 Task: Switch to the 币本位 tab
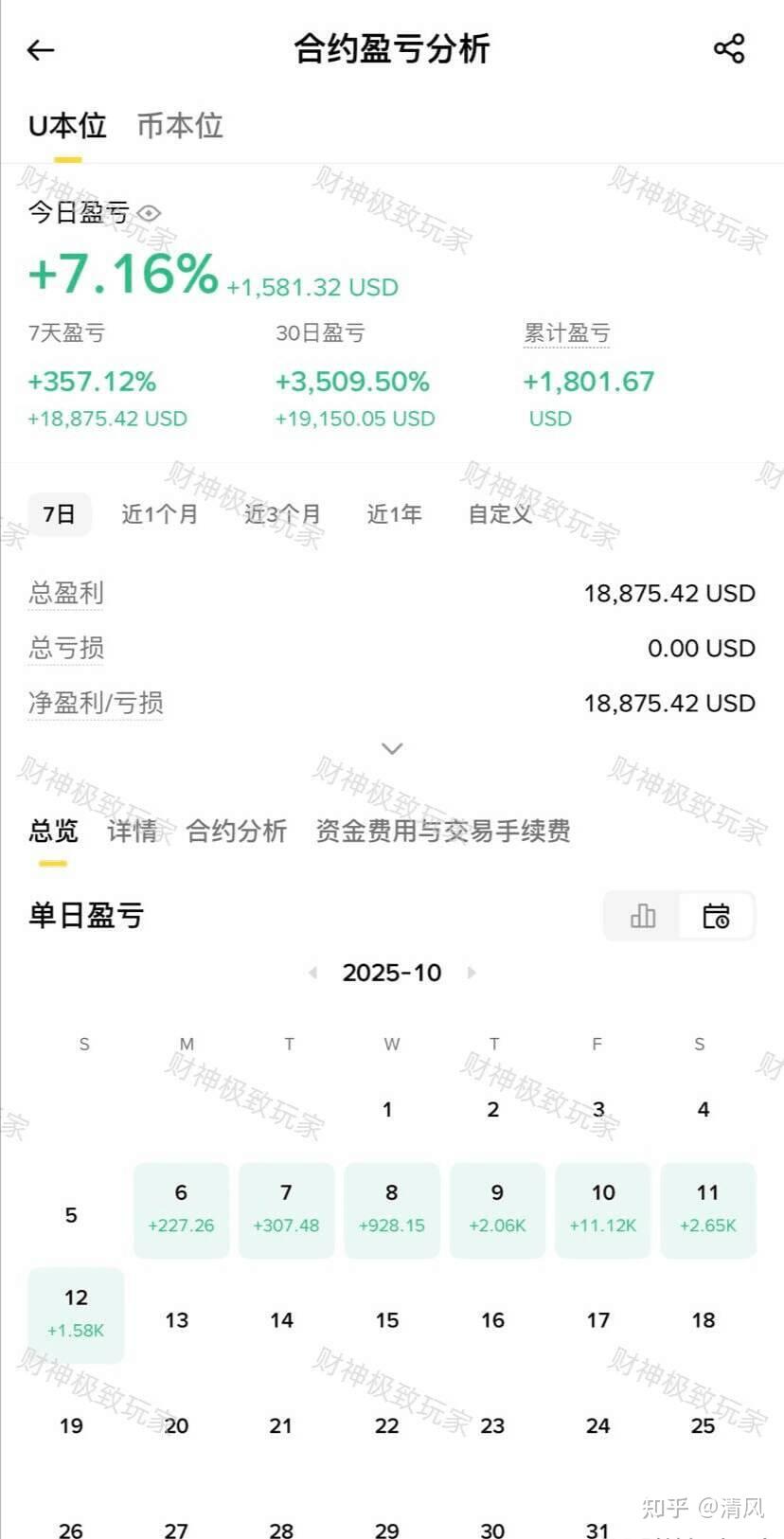[179, 125]
